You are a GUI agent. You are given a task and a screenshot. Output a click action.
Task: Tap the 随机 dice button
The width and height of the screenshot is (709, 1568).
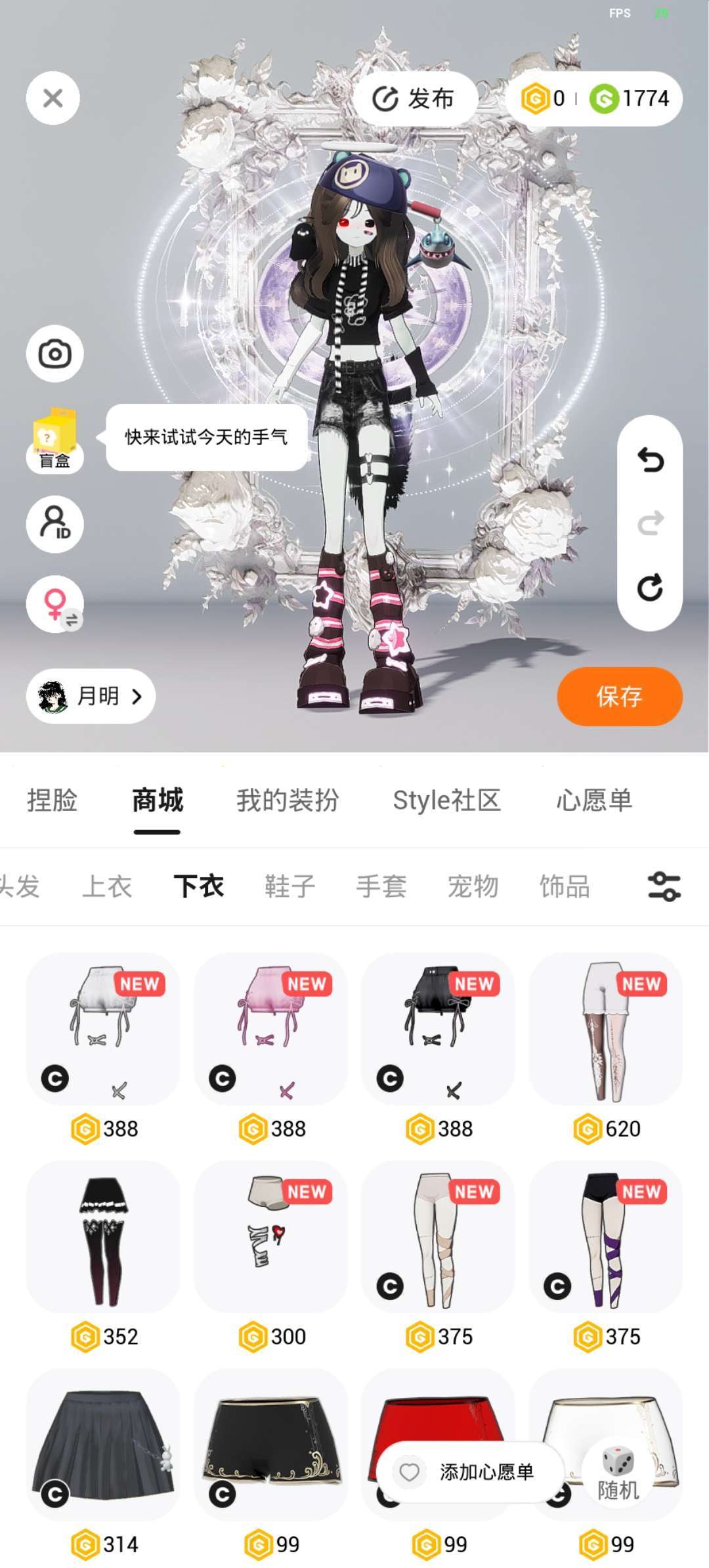coord(618,1473)
